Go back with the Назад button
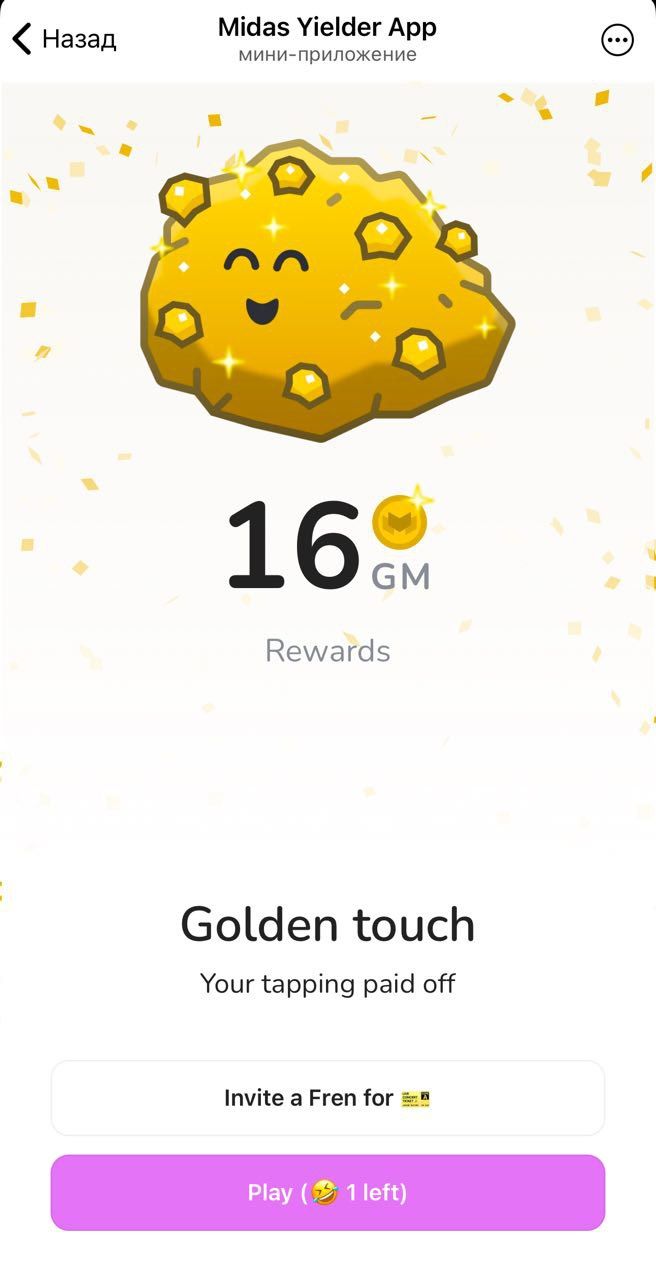Image resolution: width=656 pixels, height=1280 pixels. click(x=64, y=40)
